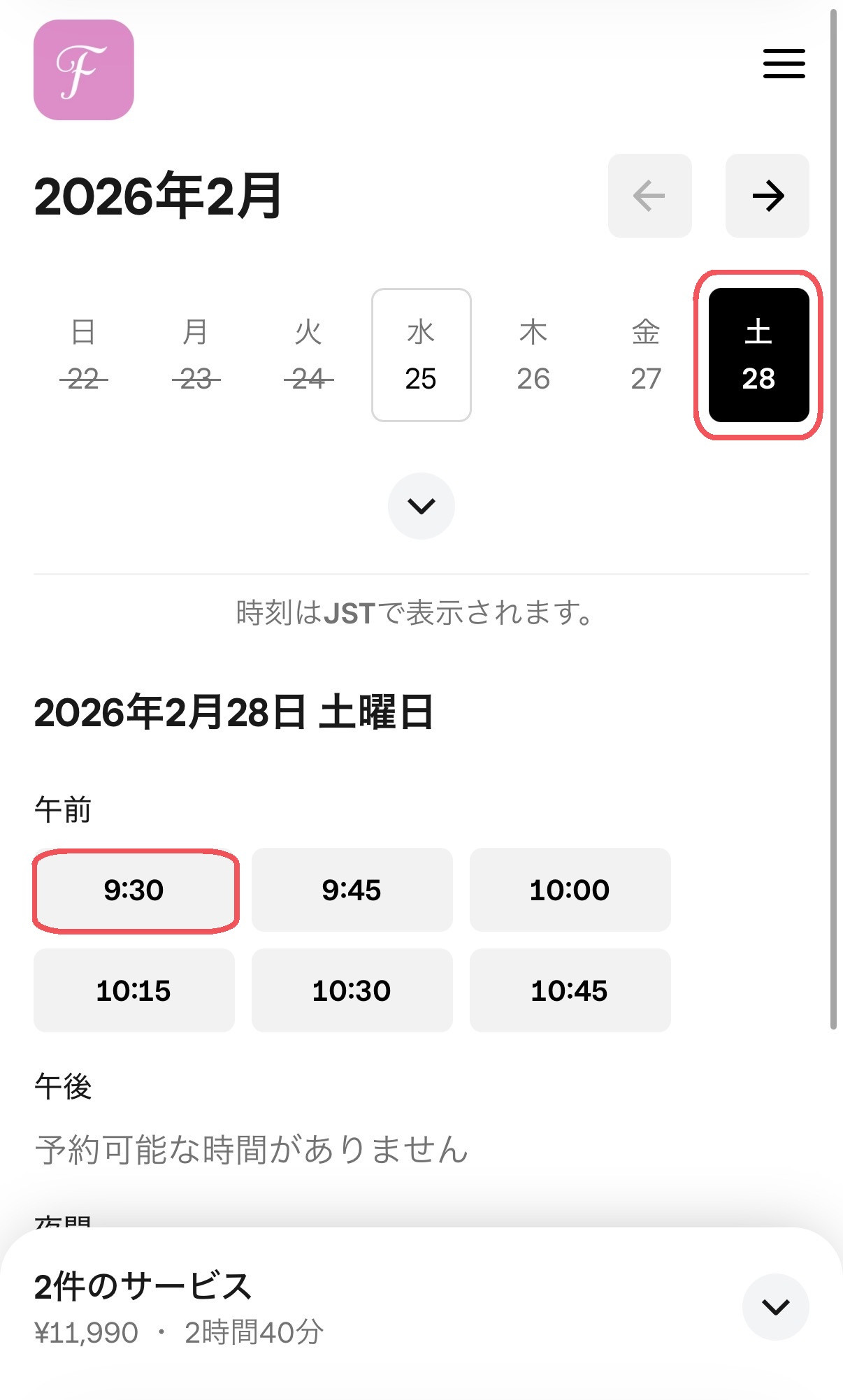This screenshot has width=843, height=1400.
Task: Select the 10:00 time slot
Action: pyautogui.click(x=570, y=890)
